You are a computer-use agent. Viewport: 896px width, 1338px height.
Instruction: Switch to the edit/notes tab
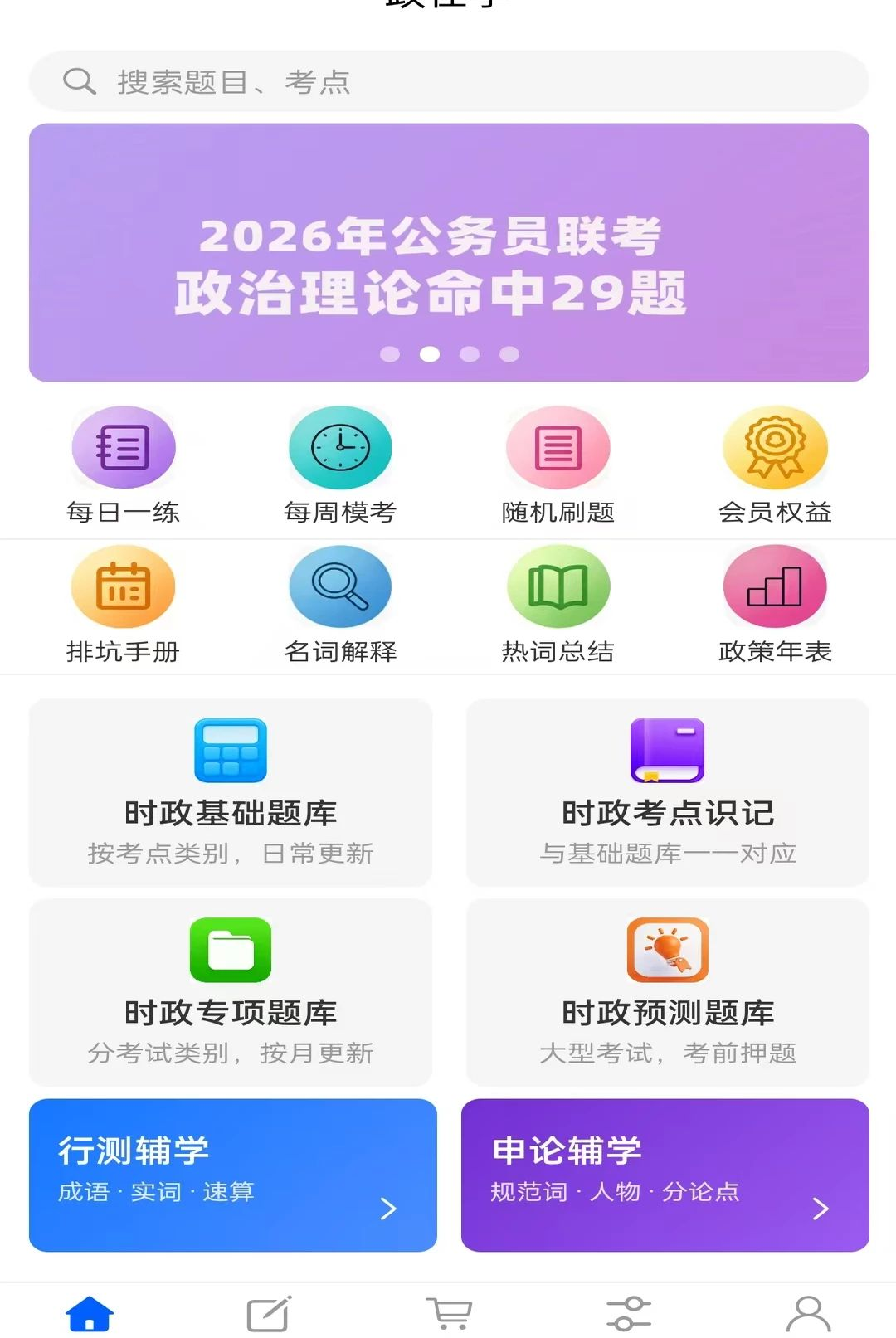point(269,1313)
